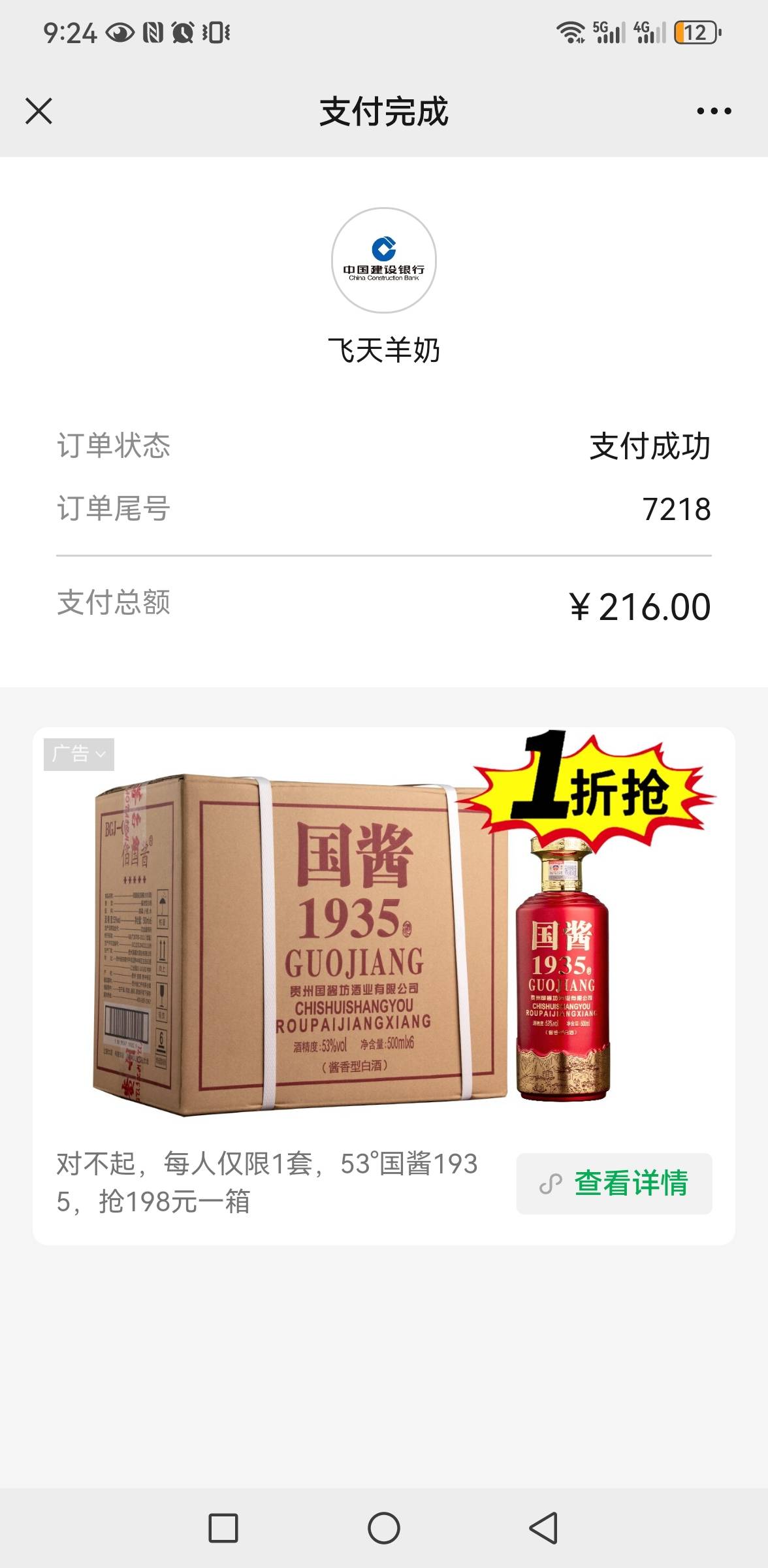This screenshot has width=768, height=1568.
Task: Return to the home screen
Action: tap(384, 1527)
